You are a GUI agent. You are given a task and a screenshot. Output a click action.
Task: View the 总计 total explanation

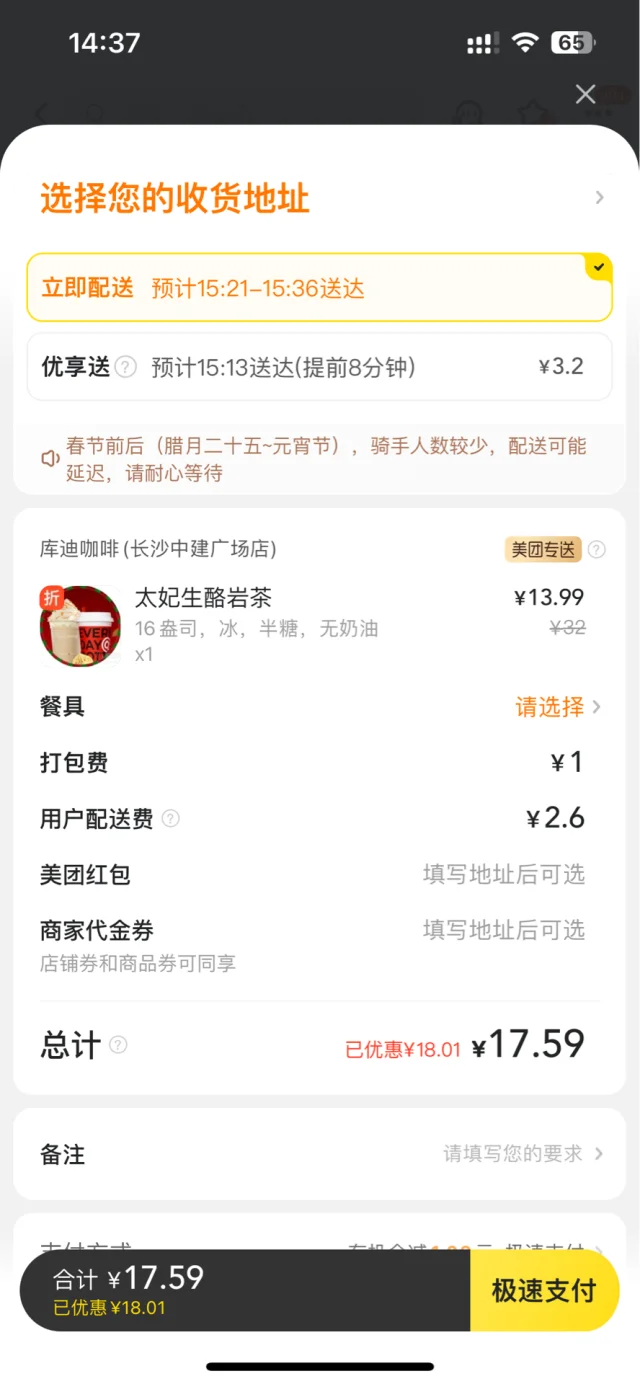tap(118, 1045)
